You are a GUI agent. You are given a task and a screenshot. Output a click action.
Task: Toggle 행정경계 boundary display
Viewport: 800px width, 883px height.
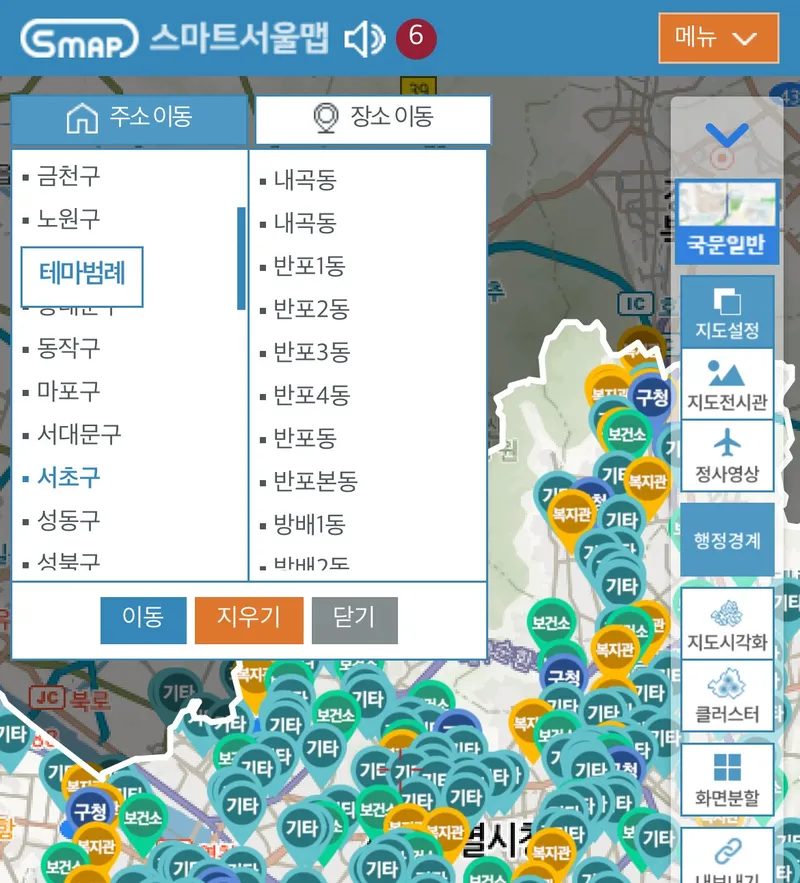(727, 541)
